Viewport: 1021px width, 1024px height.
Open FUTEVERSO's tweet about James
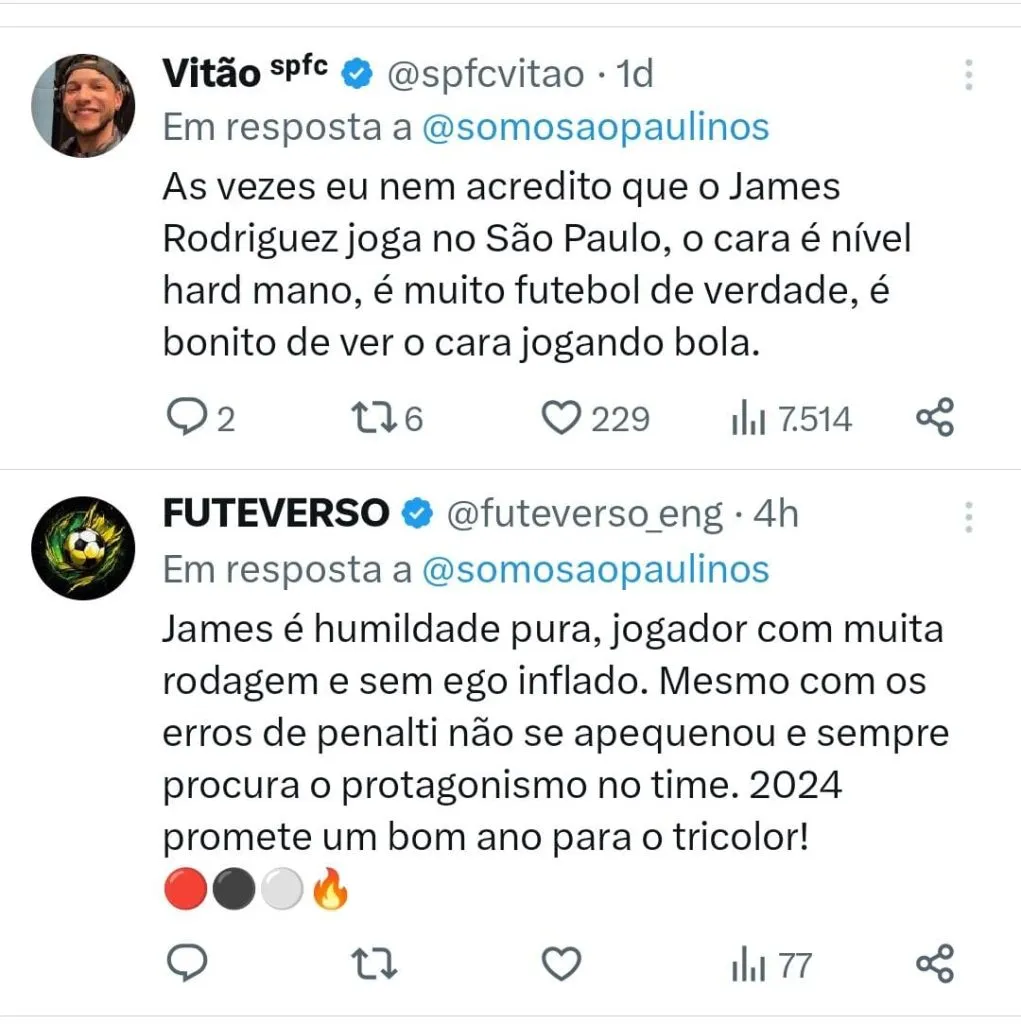pyautogui.click(x=555, y=733)
